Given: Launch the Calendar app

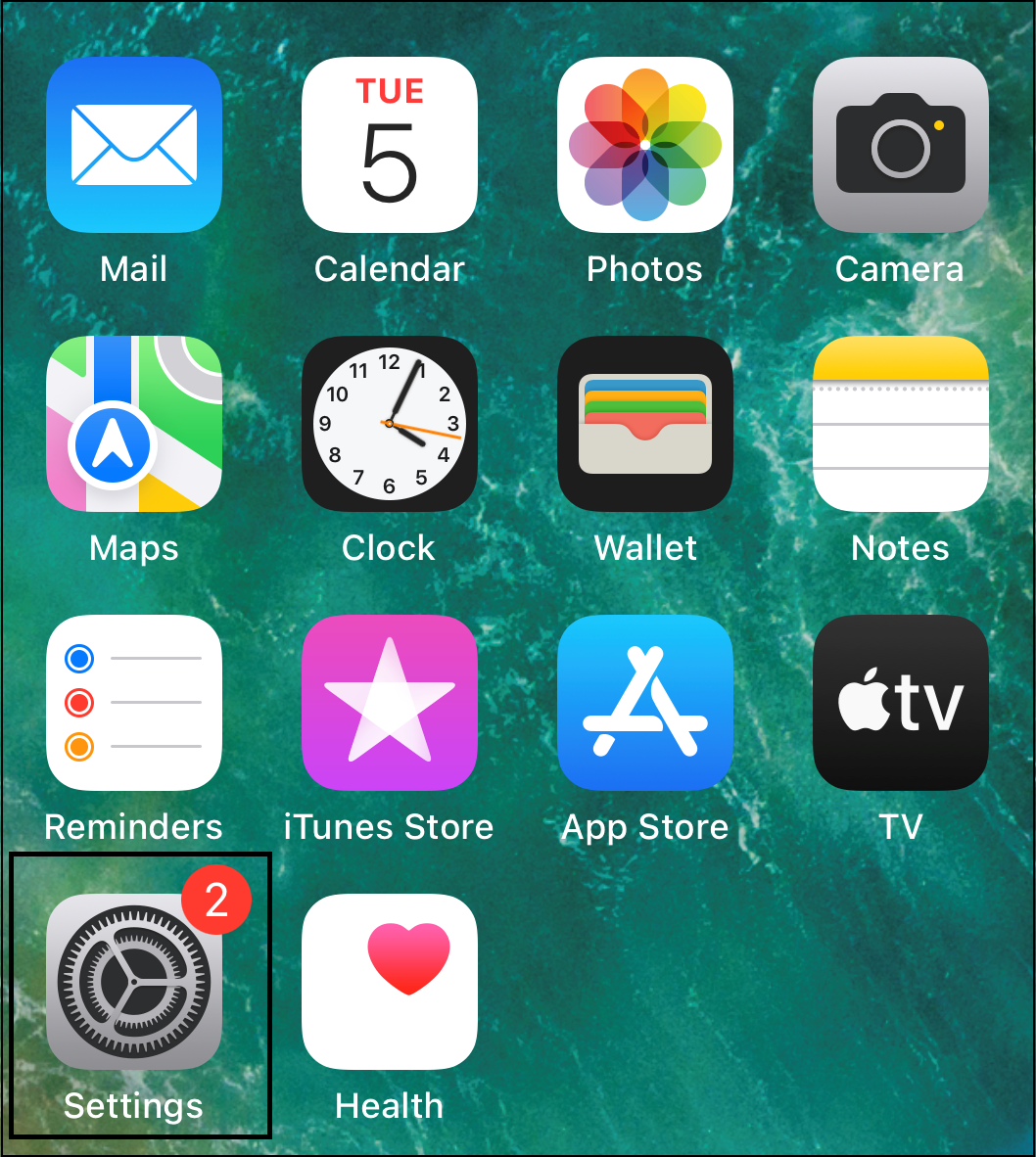Looking at the screenshot, I should [390, 145].
